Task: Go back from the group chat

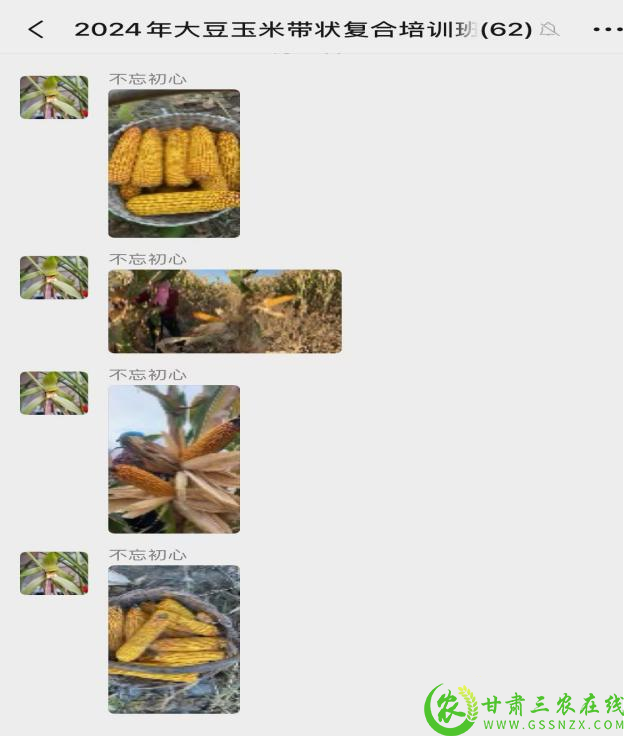Action: [36, 29]
